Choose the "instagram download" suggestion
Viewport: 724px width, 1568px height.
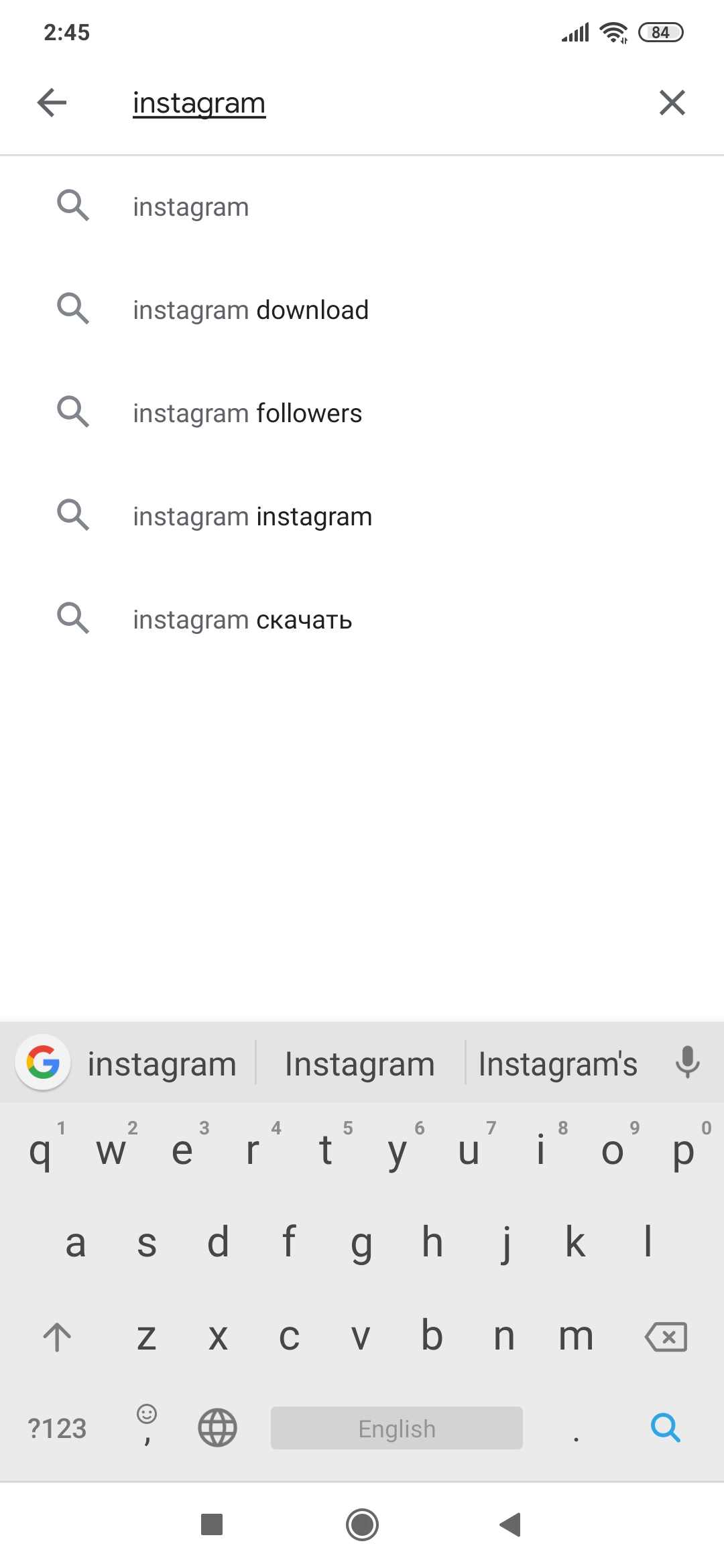pos(362,310)
